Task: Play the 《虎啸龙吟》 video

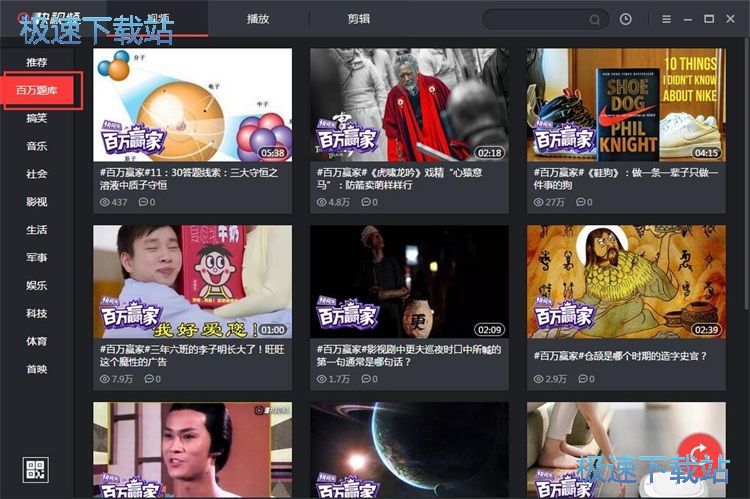Action: coord(409,106)
